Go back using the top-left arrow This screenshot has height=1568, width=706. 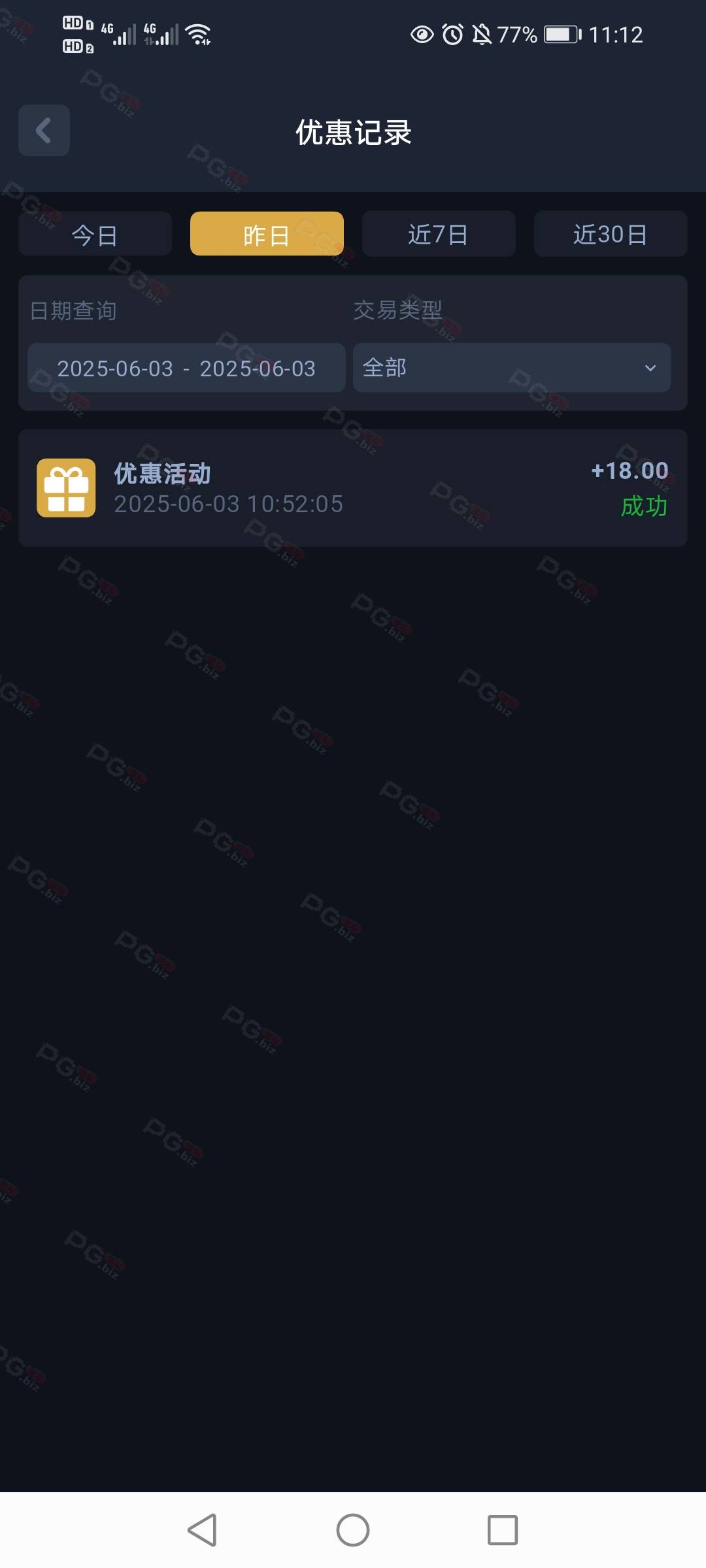coord(44,130)
